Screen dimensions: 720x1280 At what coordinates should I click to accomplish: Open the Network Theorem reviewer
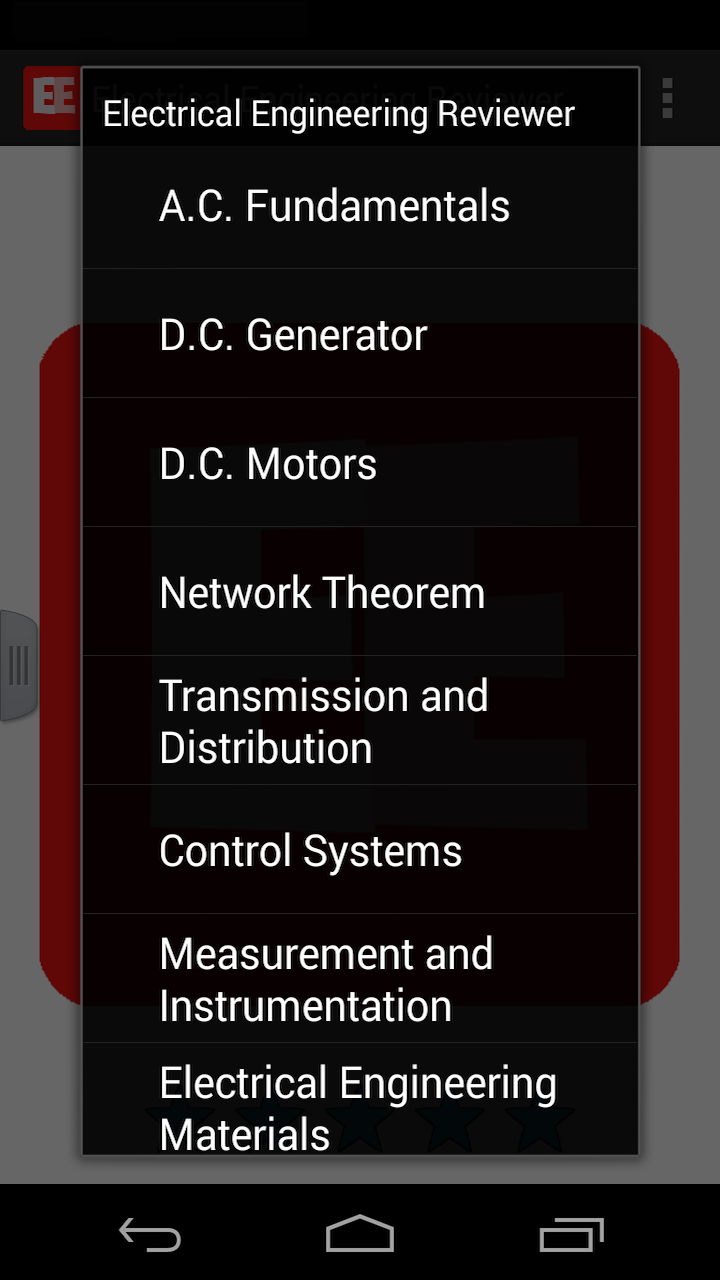pos(321,592)
